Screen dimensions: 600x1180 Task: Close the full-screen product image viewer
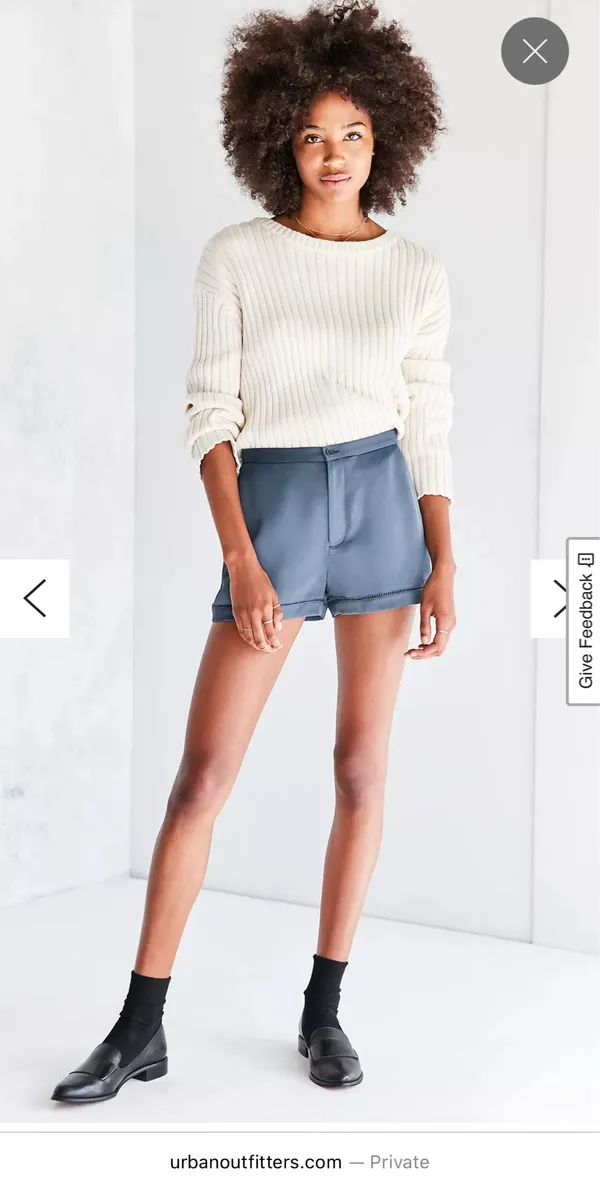click(535, 51)
